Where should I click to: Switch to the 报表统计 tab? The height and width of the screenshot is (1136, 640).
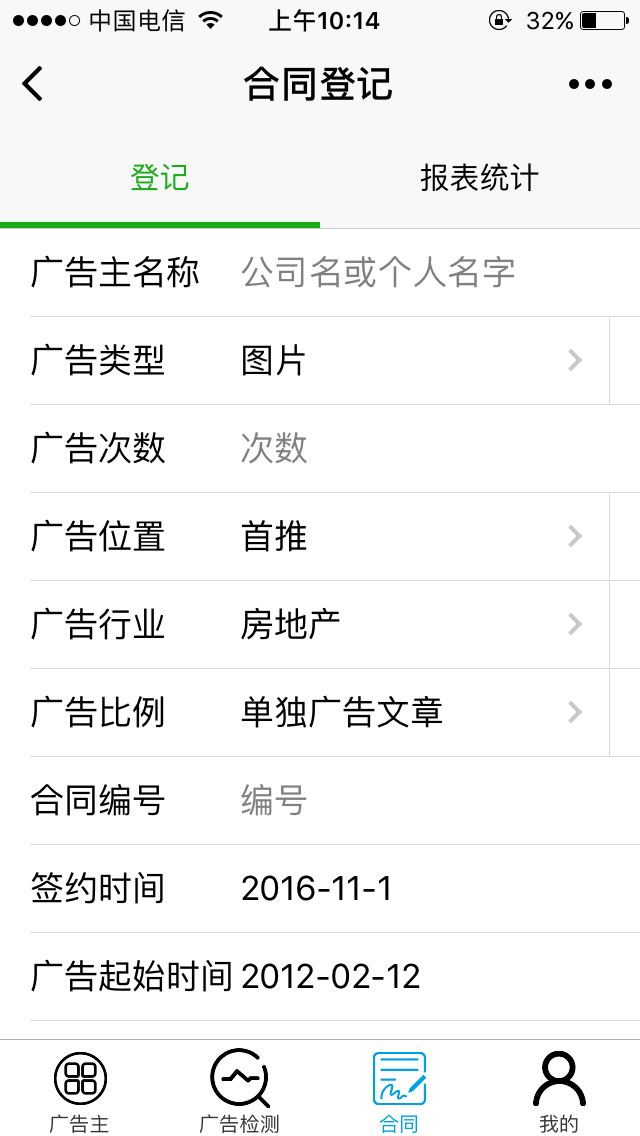pyautogui.click(x=479, y=178)
